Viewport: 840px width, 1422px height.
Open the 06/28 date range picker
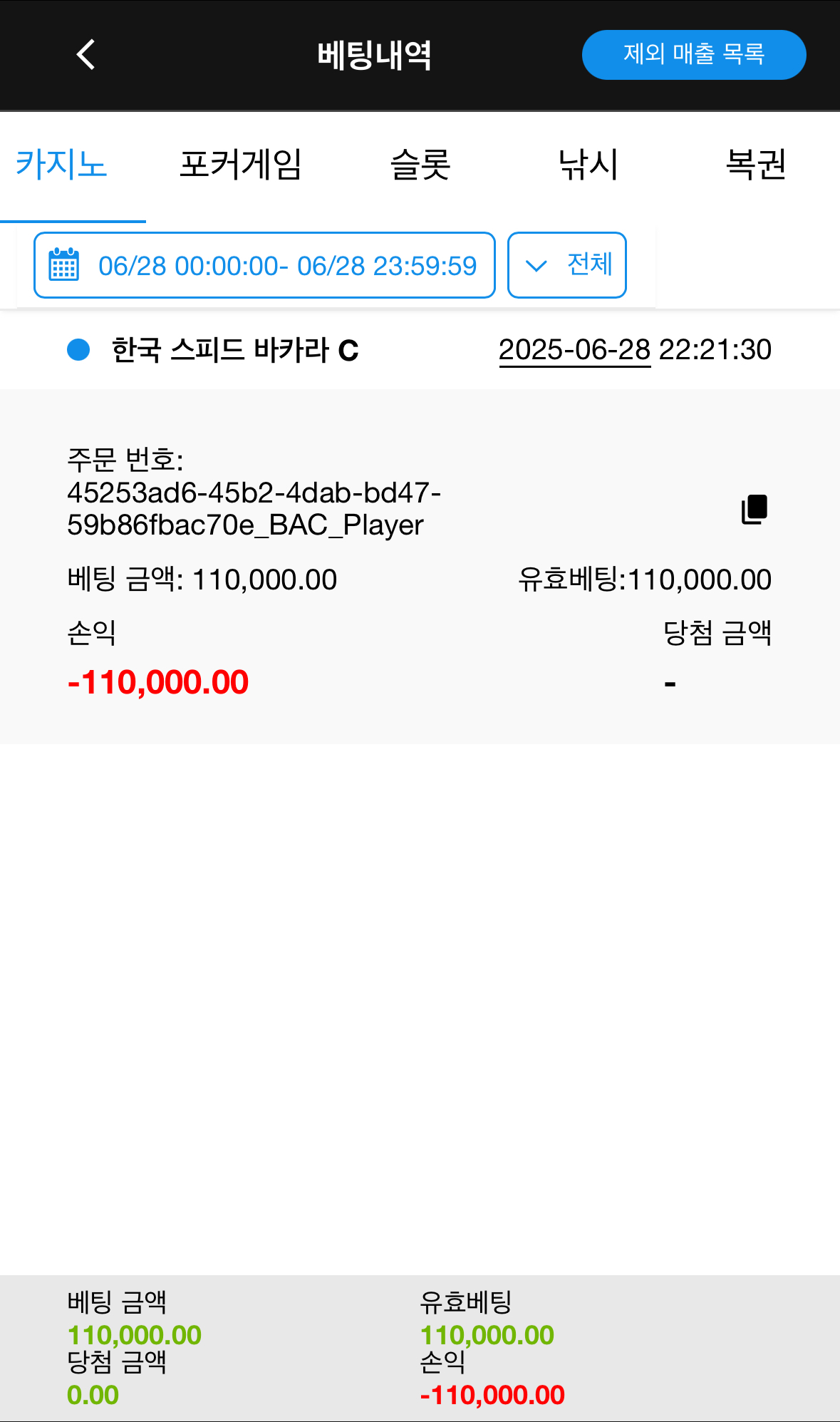click(264, 265)
